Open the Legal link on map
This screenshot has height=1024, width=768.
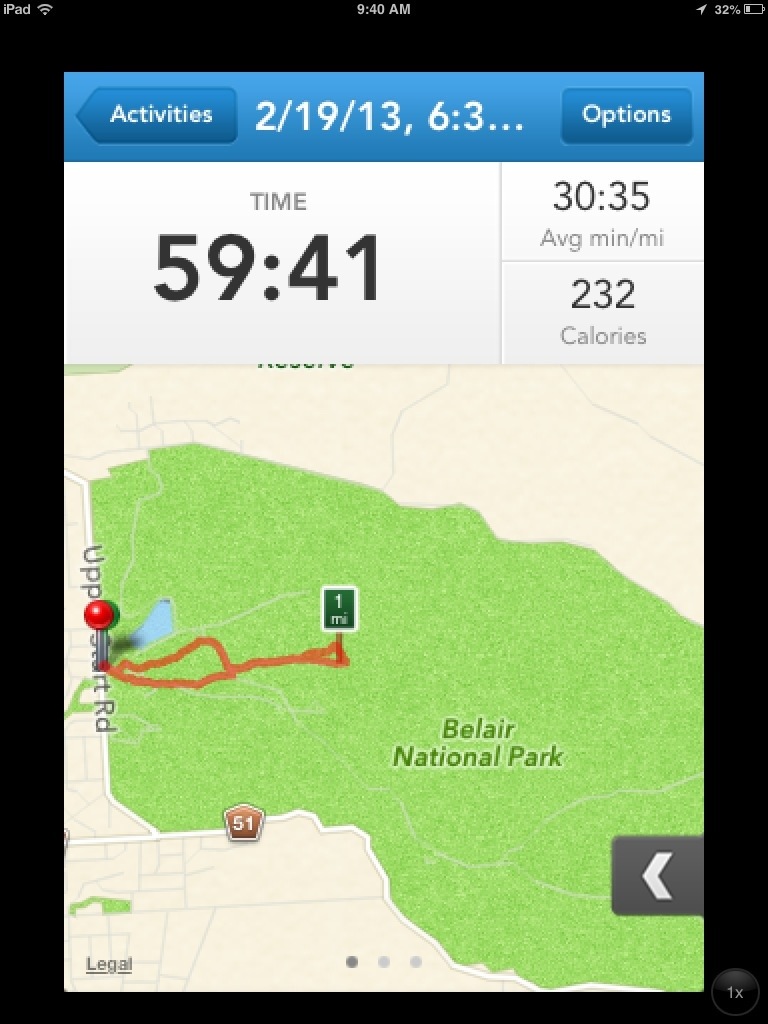109,964
